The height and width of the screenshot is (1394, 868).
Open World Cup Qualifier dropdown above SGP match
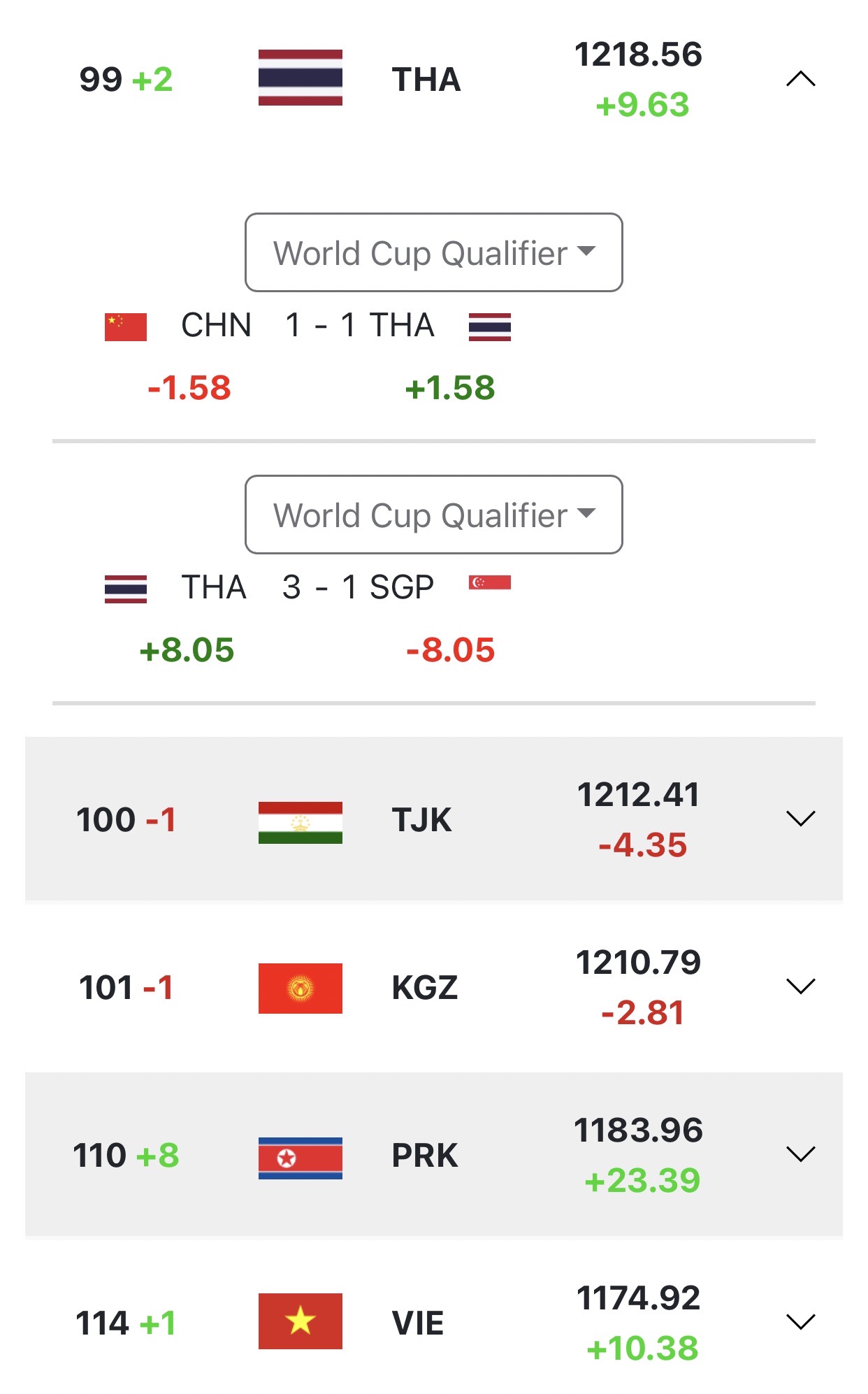pyautogui.click(x=433, y=515)
